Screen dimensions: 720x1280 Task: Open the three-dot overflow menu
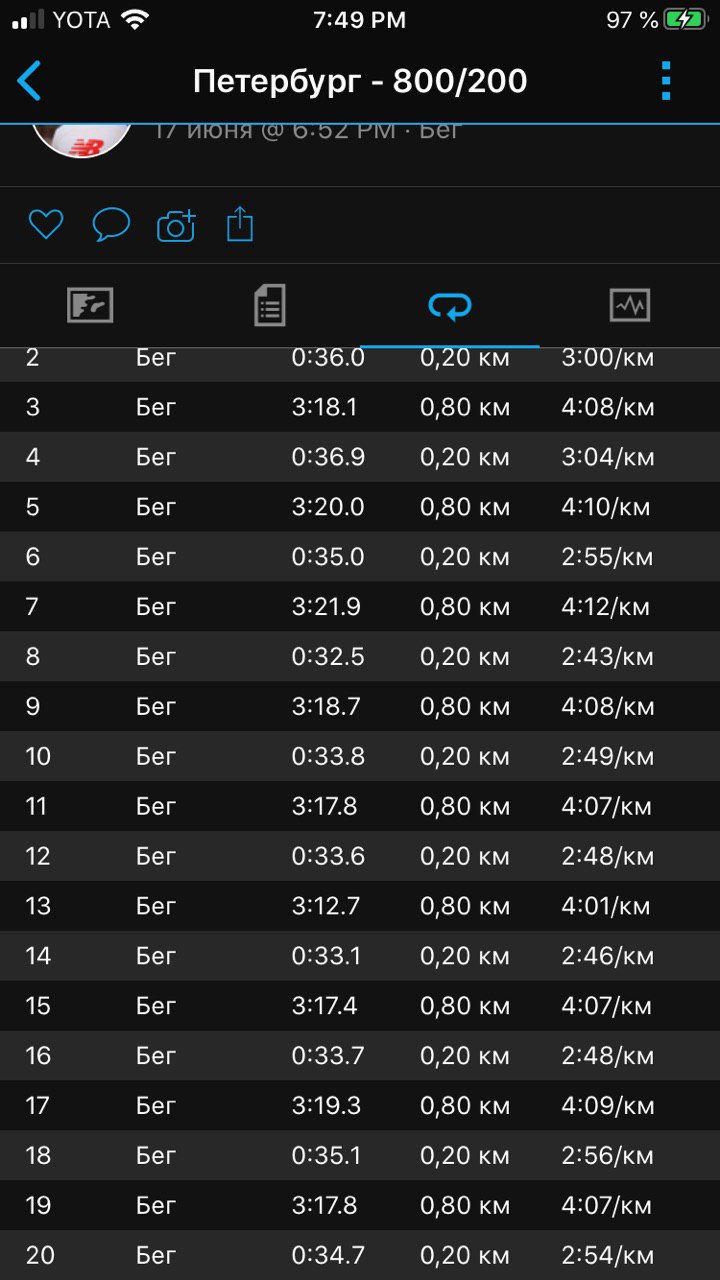click(666, 81)
